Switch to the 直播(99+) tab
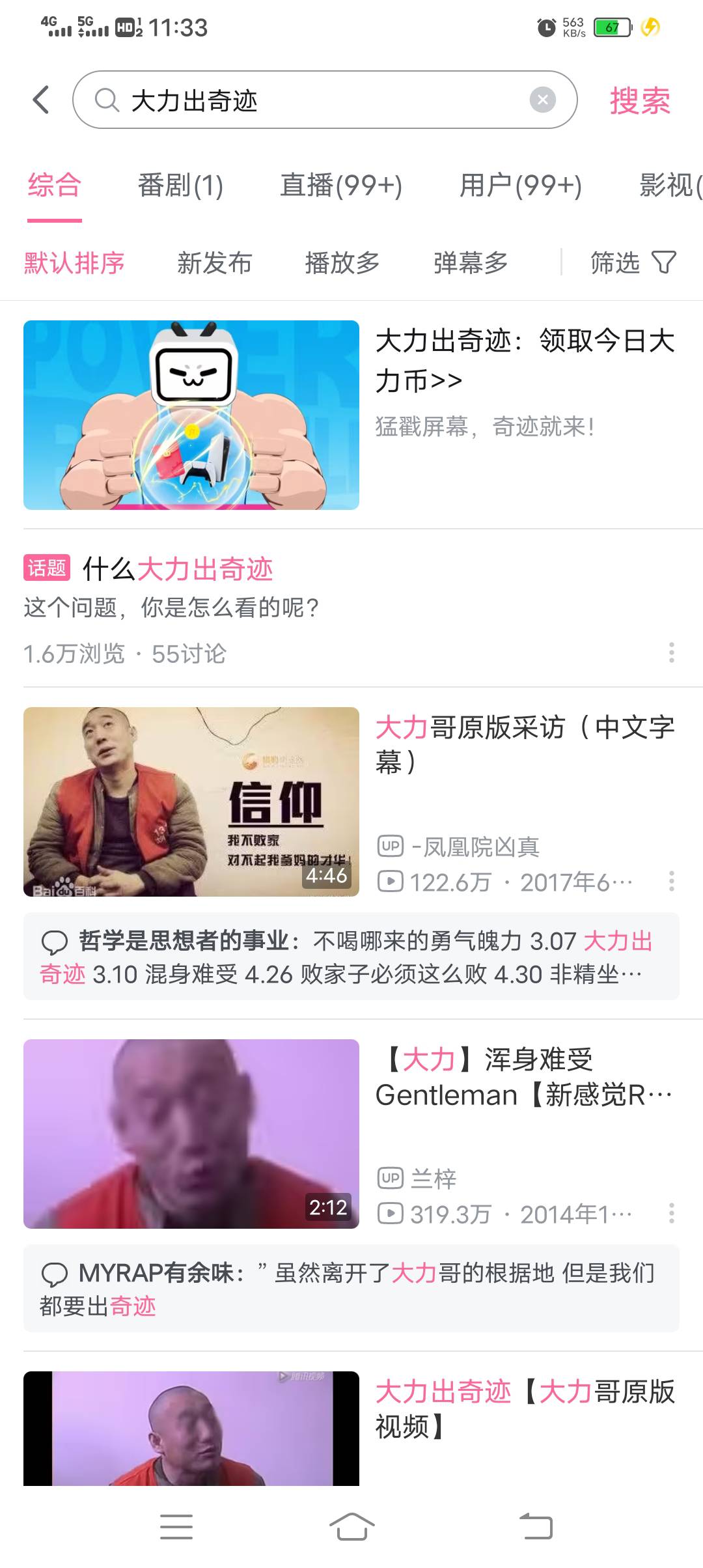The height and width of the screenshot is (1568, 703). click(341, 186)
